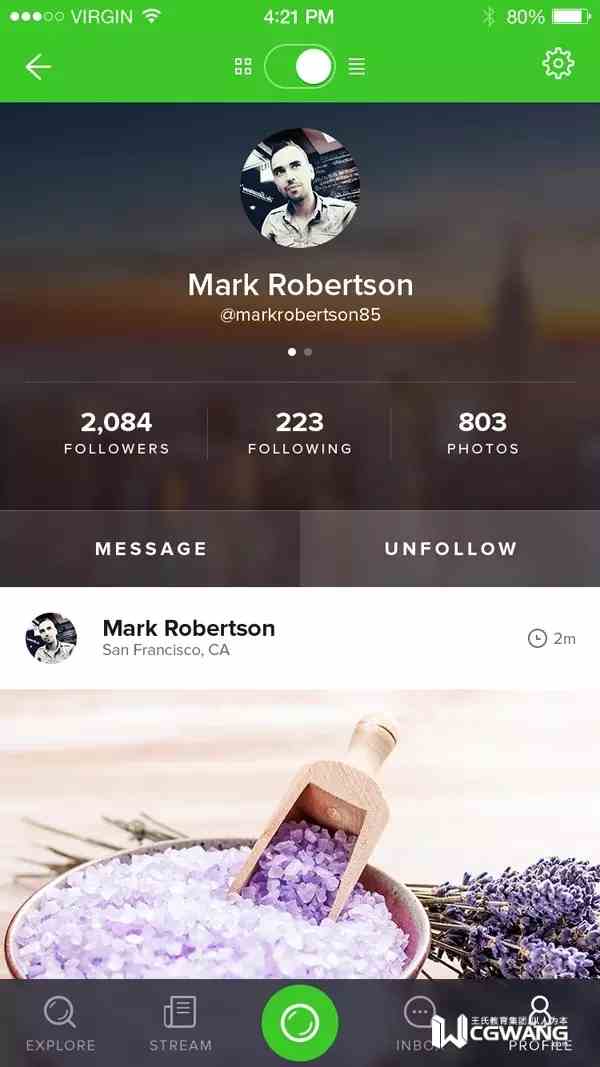Screen dimensions: 600x1067
Task: Select the grid view icon
Action: click(243, 67)
